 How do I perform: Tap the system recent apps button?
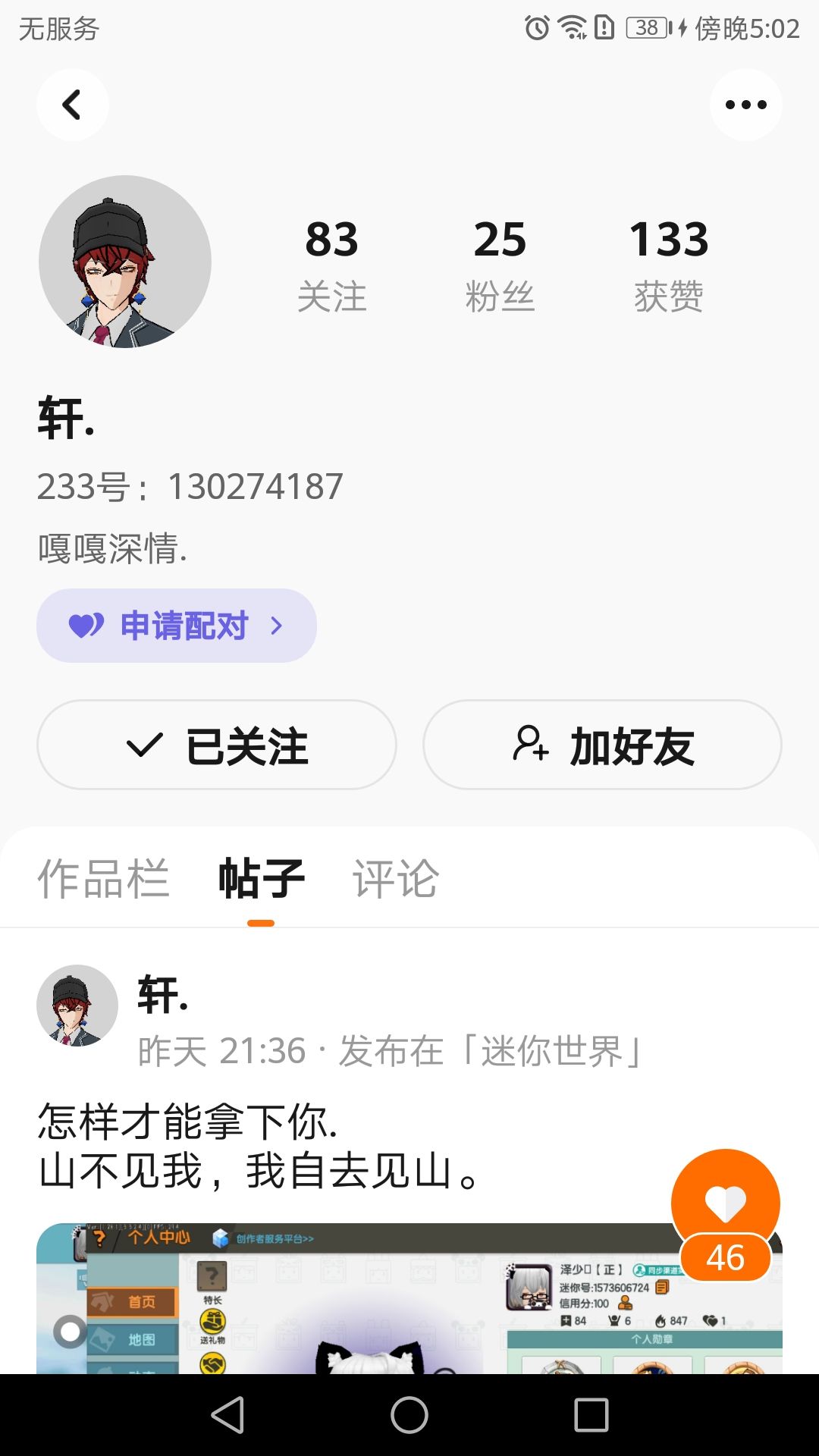pyautogui.click(x=591, y=1415)
